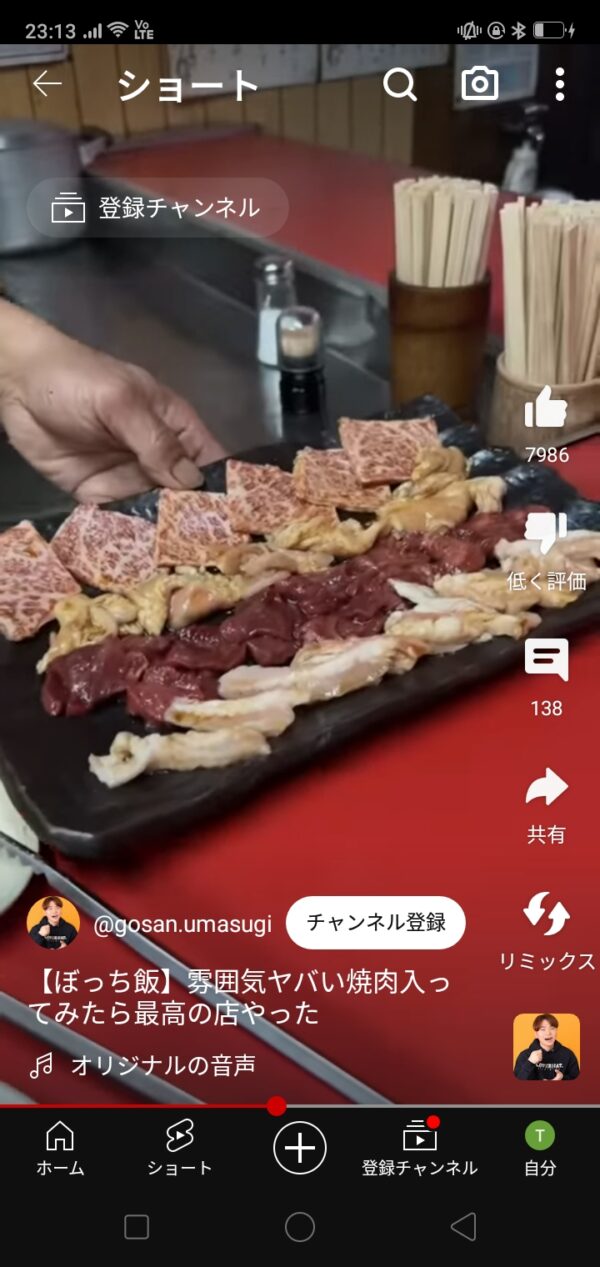Switch to the ホーム tab
600x1267 pixels.
pyautogui.click(x=60, y=1147)
